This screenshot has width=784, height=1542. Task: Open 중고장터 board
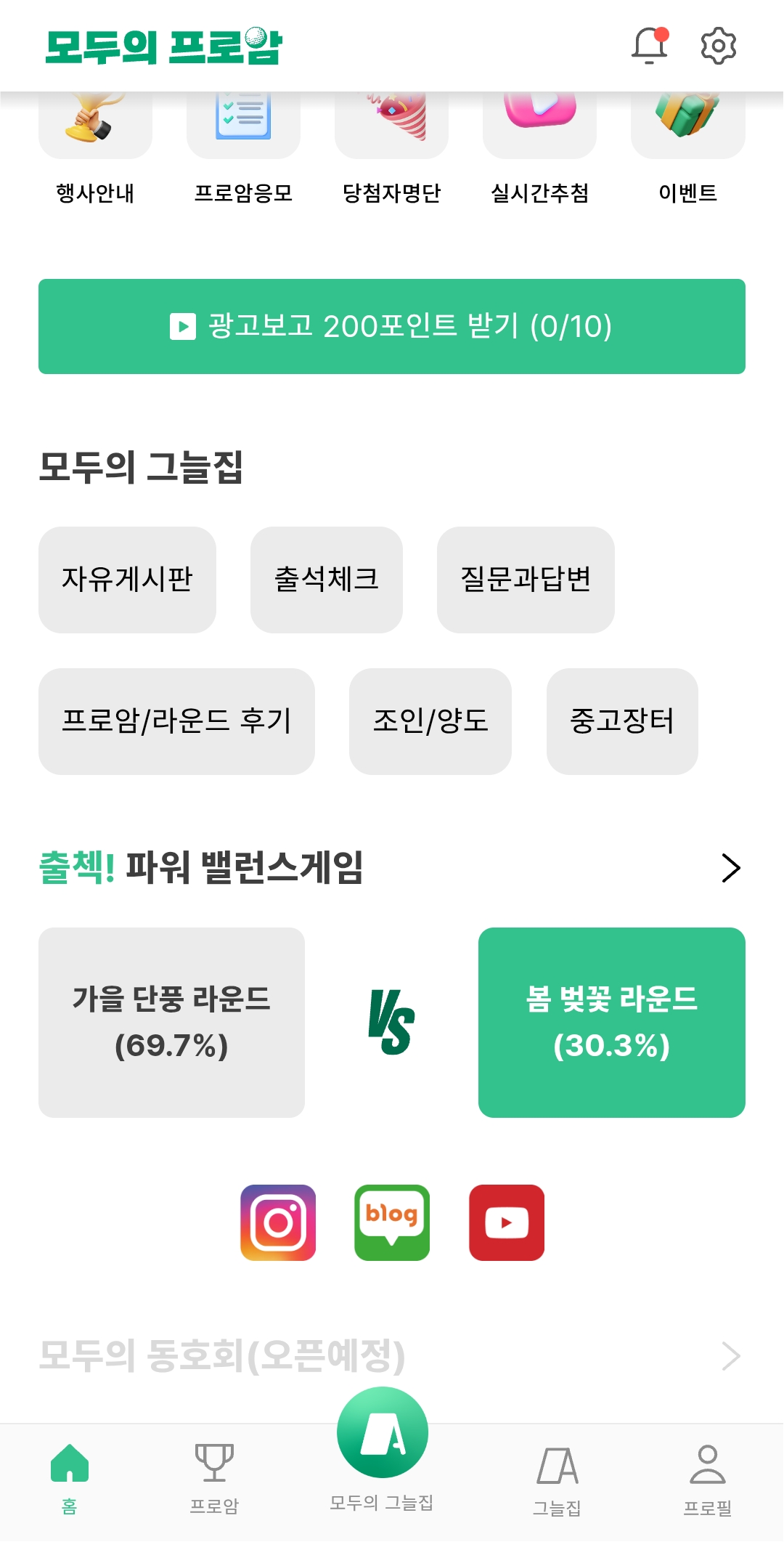click(x=622, y=721)
